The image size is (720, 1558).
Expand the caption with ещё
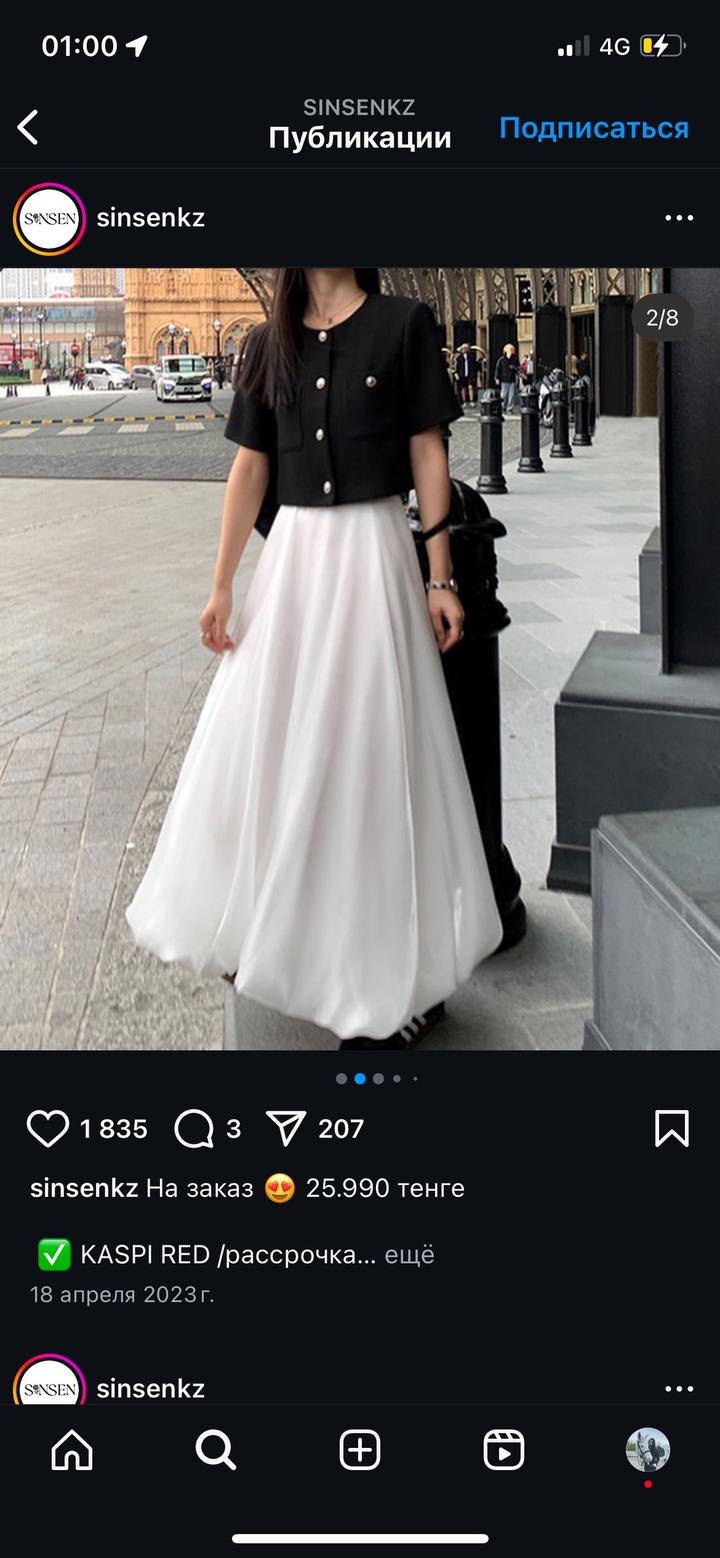coord(411,1255)
